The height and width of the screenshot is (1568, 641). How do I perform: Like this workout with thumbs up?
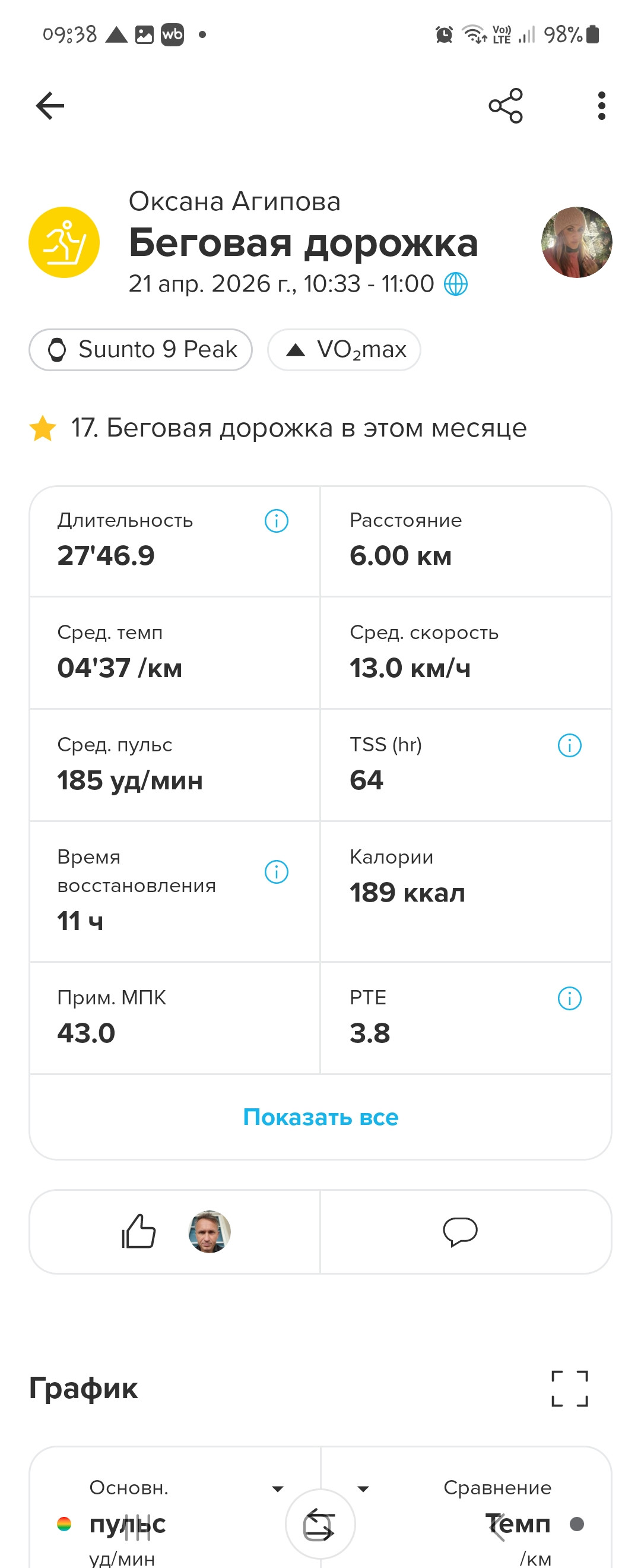coord(139,1232)
